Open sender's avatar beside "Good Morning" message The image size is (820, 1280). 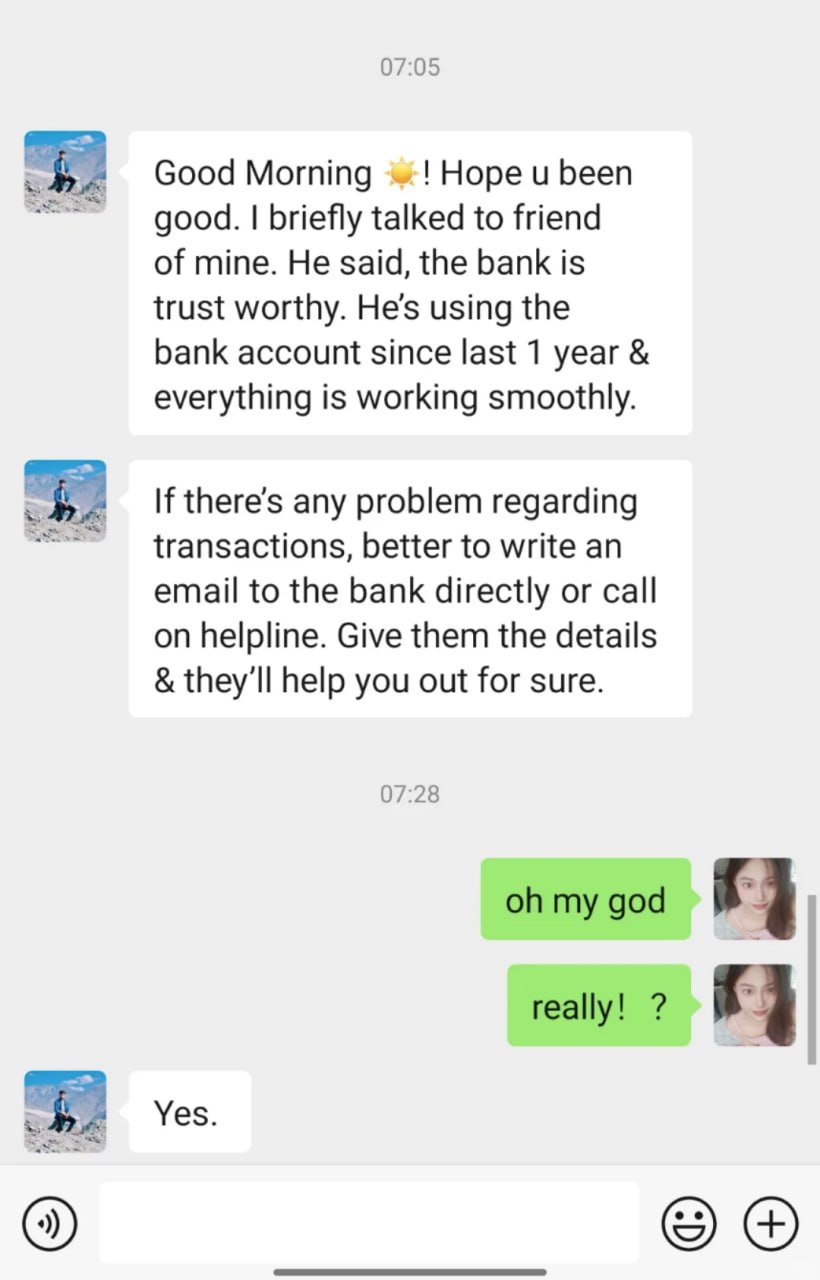65,171
